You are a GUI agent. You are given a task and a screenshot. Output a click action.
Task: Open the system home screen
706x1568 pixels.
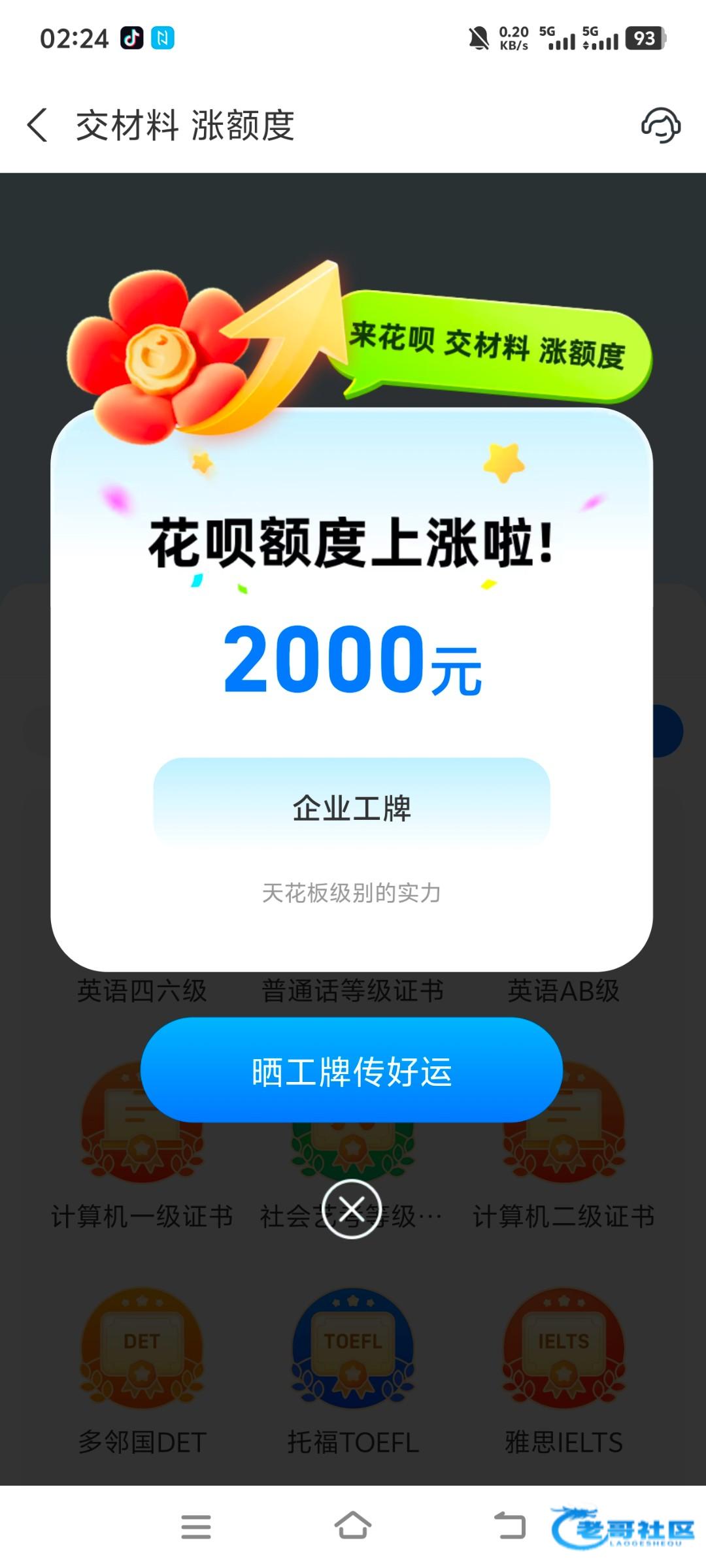(352, 1527)
